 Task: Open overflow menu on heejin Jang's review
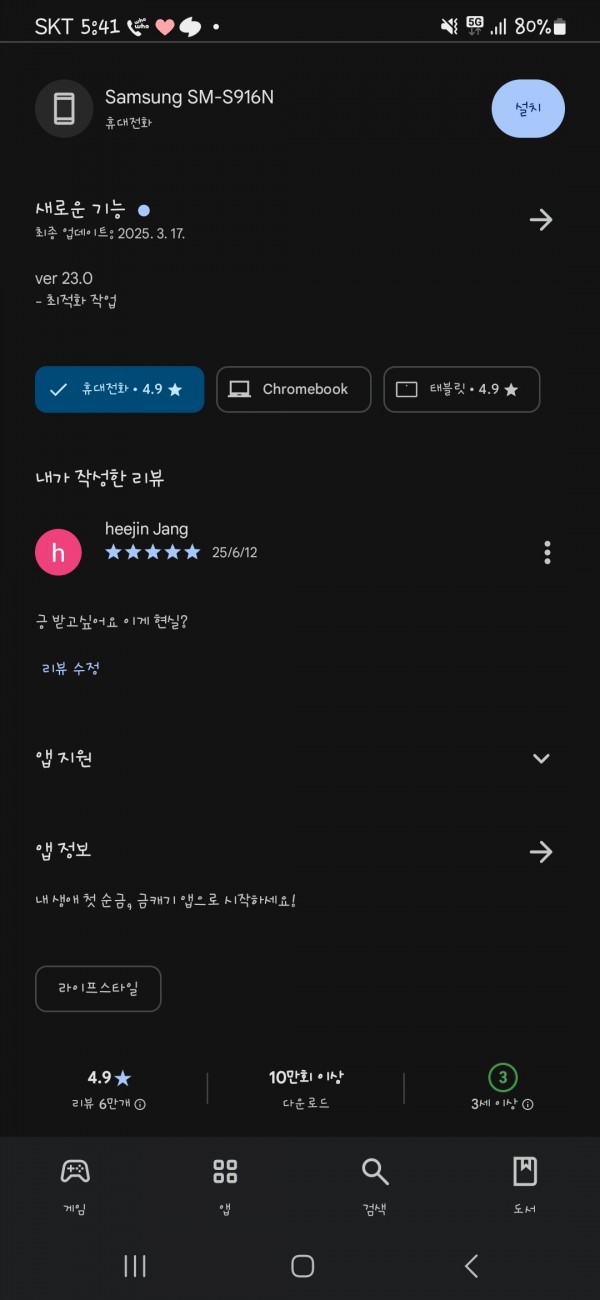tap(547, 552)
